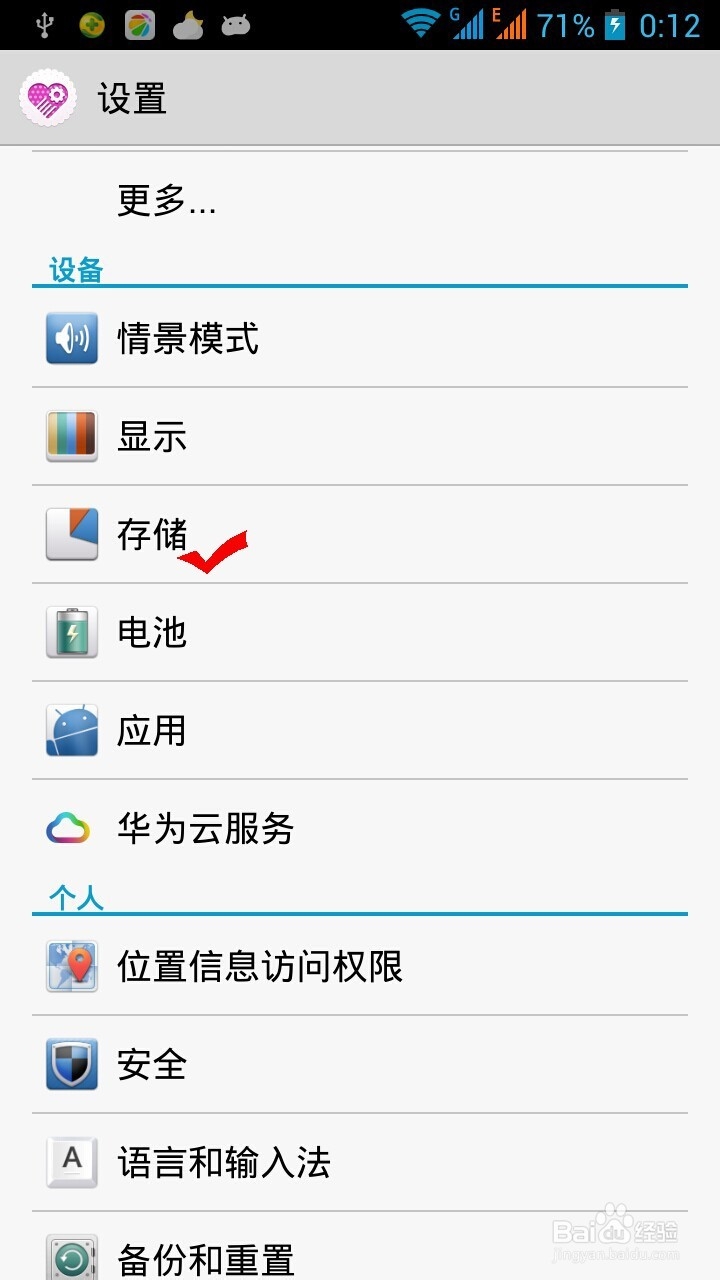Open the 存储 storage settings entry

(300, 533)
